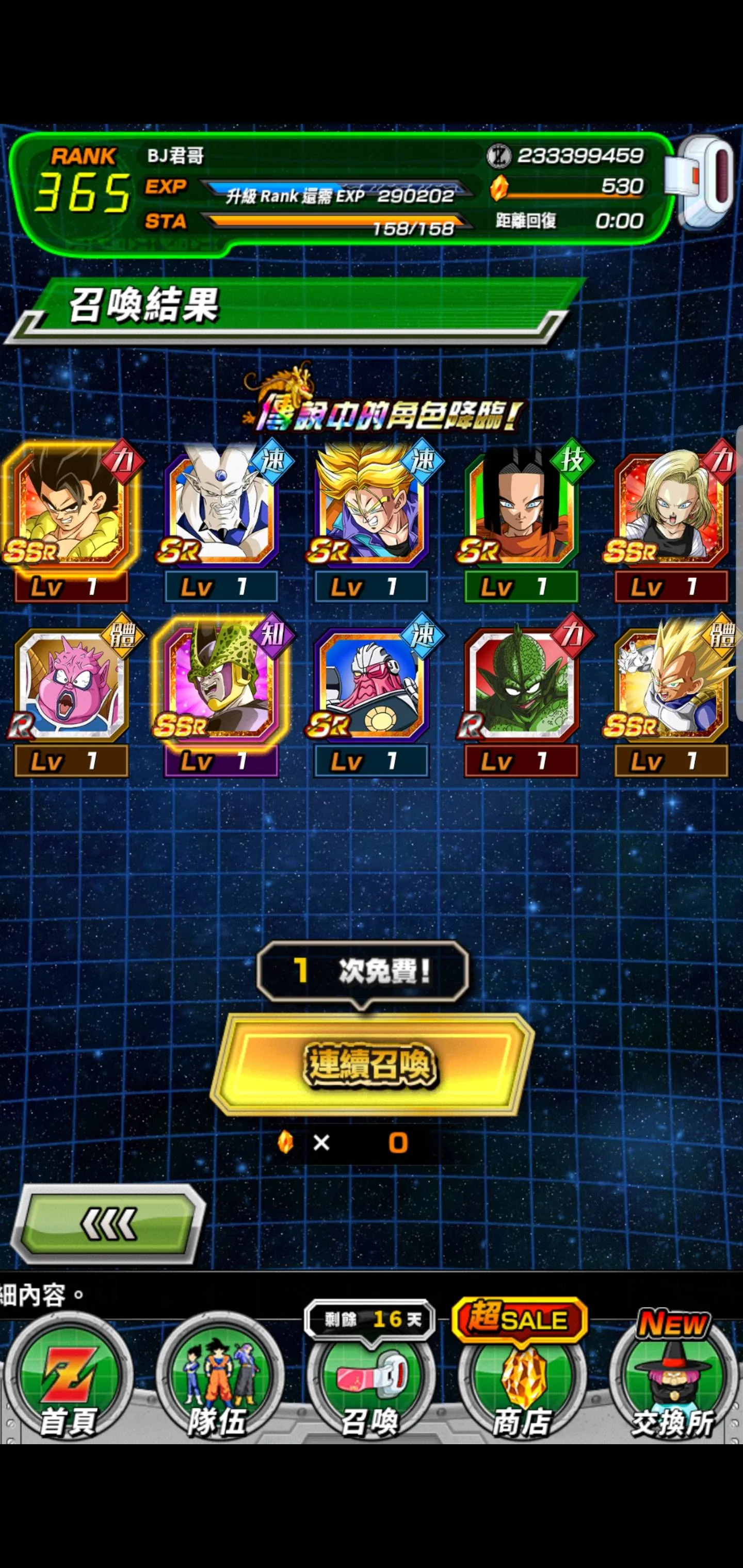The width and height of the screenshot is (743, 1568).
Task: Switch to the 隊伍 team tab
Action: coord(219,1381)
